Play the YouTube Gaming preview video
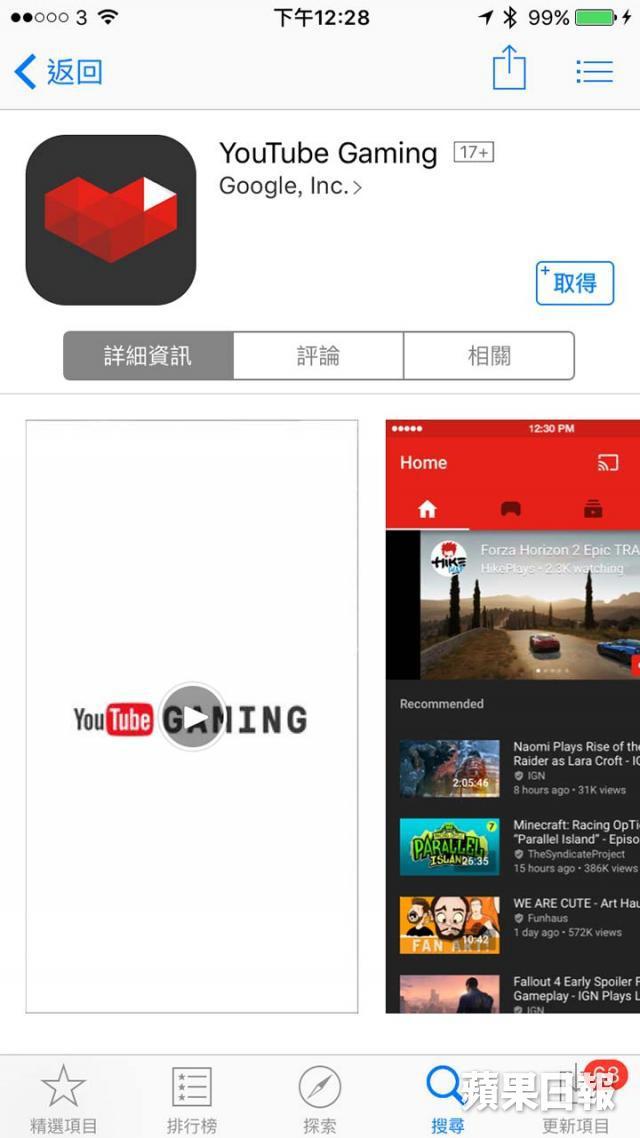 [x=192, y=717]
